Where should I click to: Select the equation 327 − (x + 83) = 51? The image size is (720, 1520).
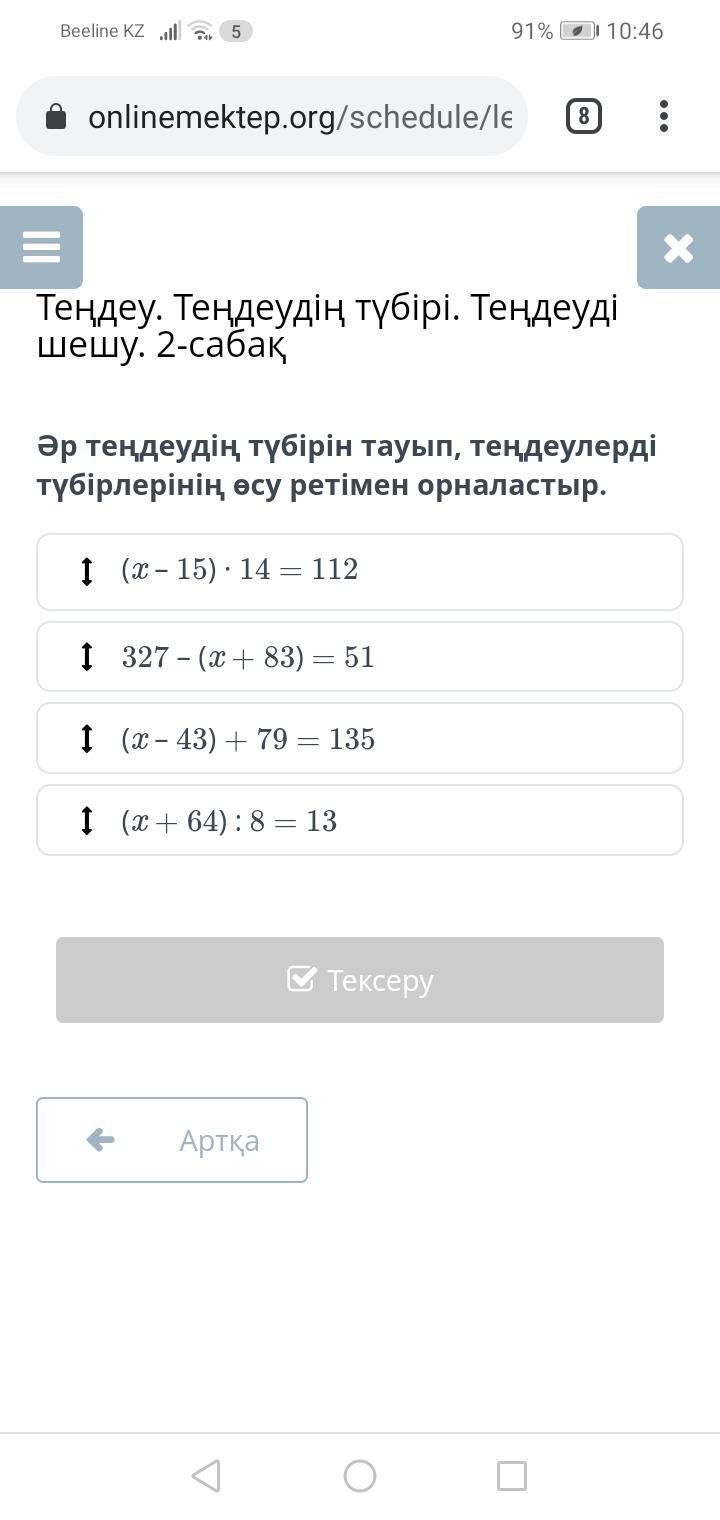360,657
